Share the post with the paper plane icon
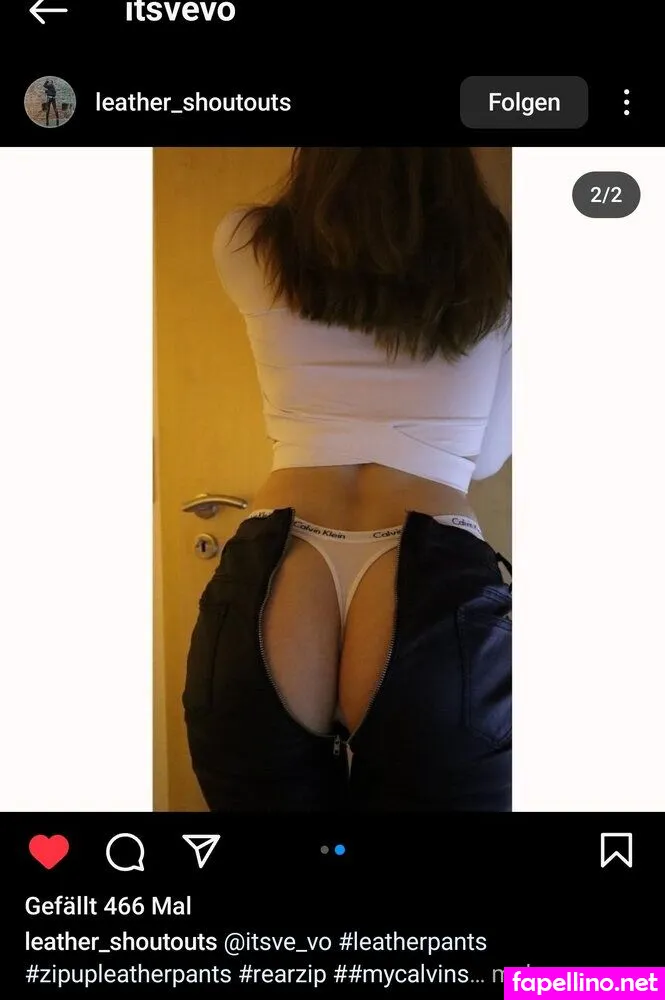665x1000 pixels. click(x=201, y=850)
